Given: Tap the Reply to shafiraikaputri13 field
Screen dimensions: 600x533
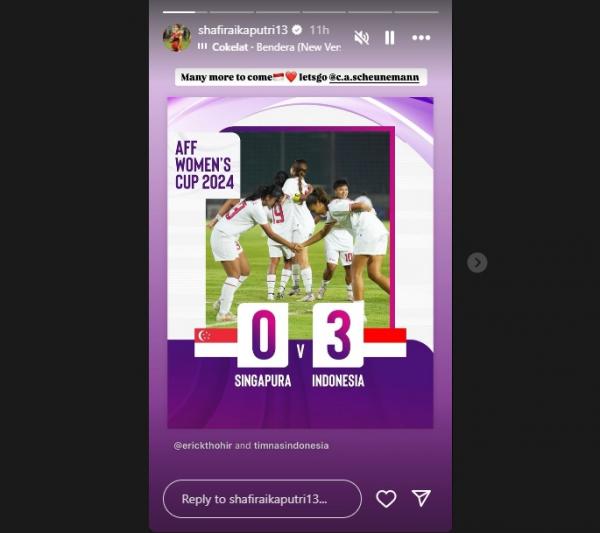Looking at the screenshot, I should [261, 498].
